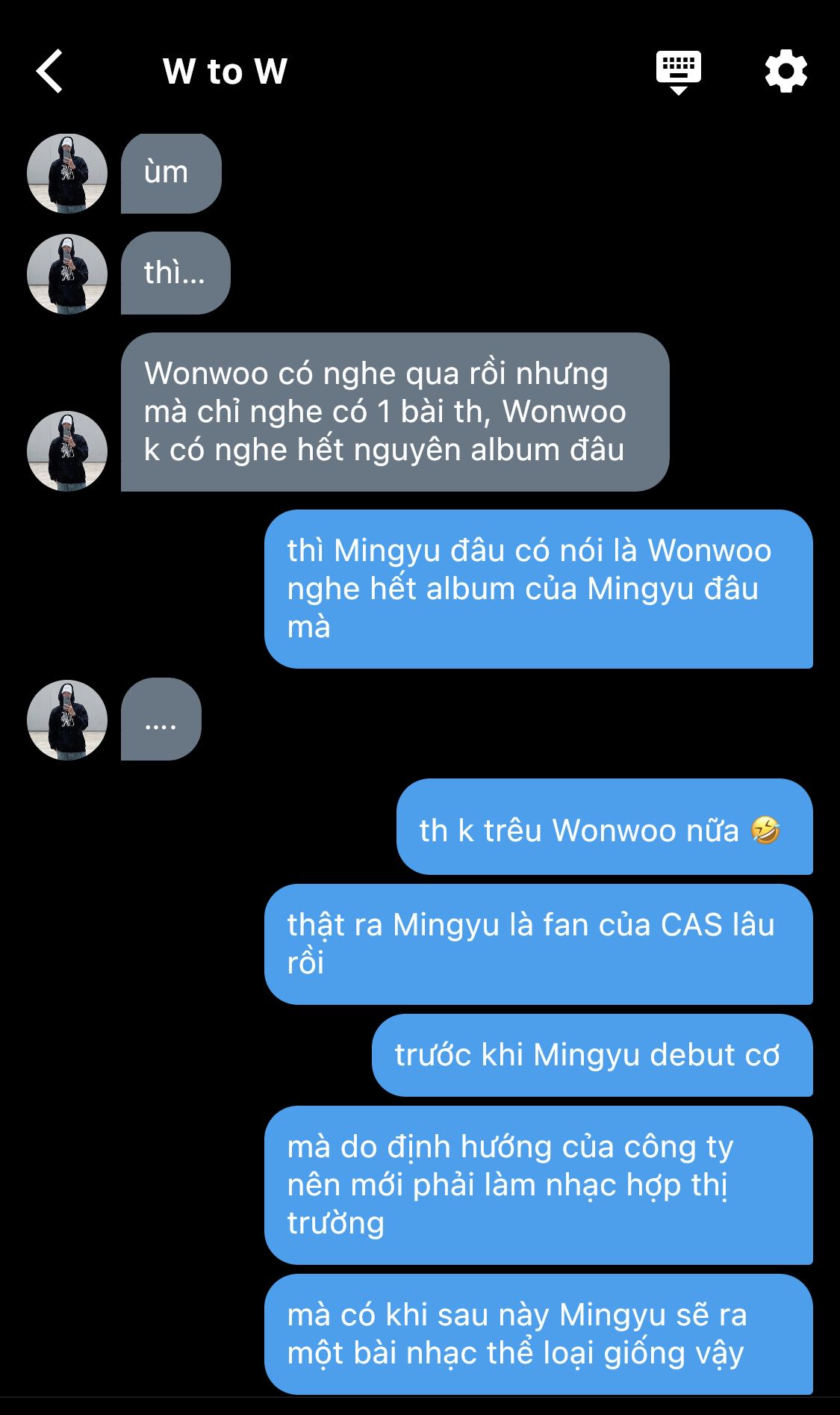The width and height of the screenshot is (840, 1415).
Task: Go back using the top-left arrow
Action: coord(49,72)
